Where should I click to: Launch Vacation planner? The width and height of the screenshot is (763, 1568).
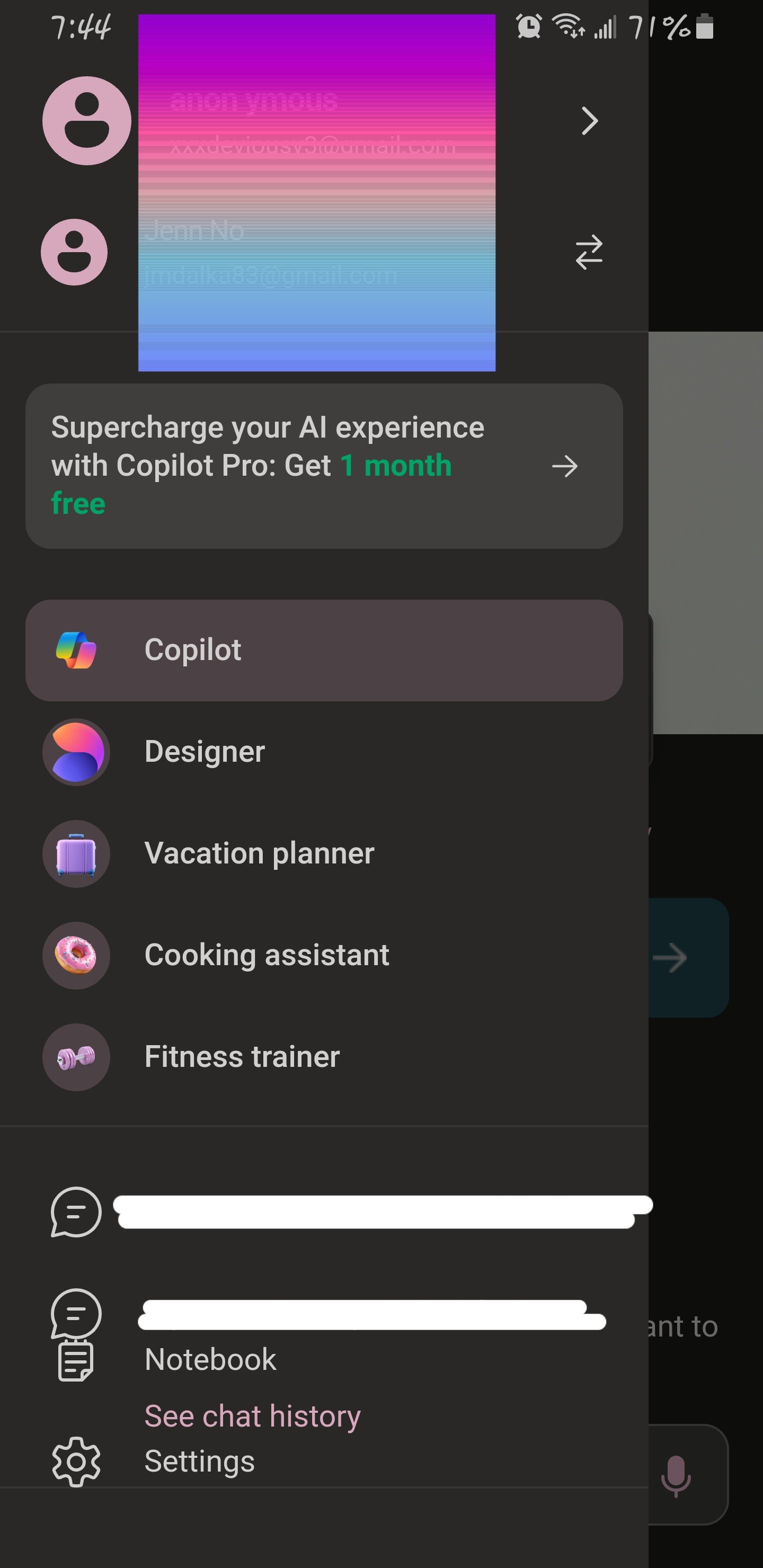[x=259, y=853]
